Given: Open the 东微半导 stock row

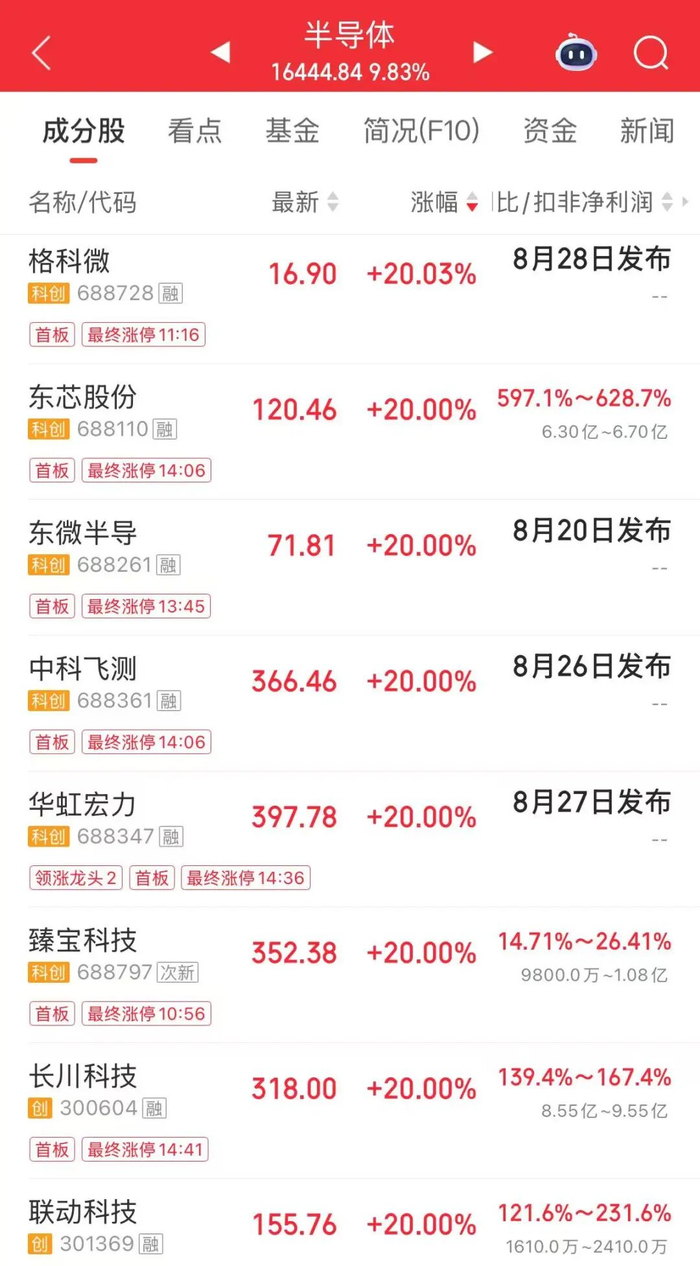Looking at the screenshot, I should pyautogui.click(x=350, y=567).
